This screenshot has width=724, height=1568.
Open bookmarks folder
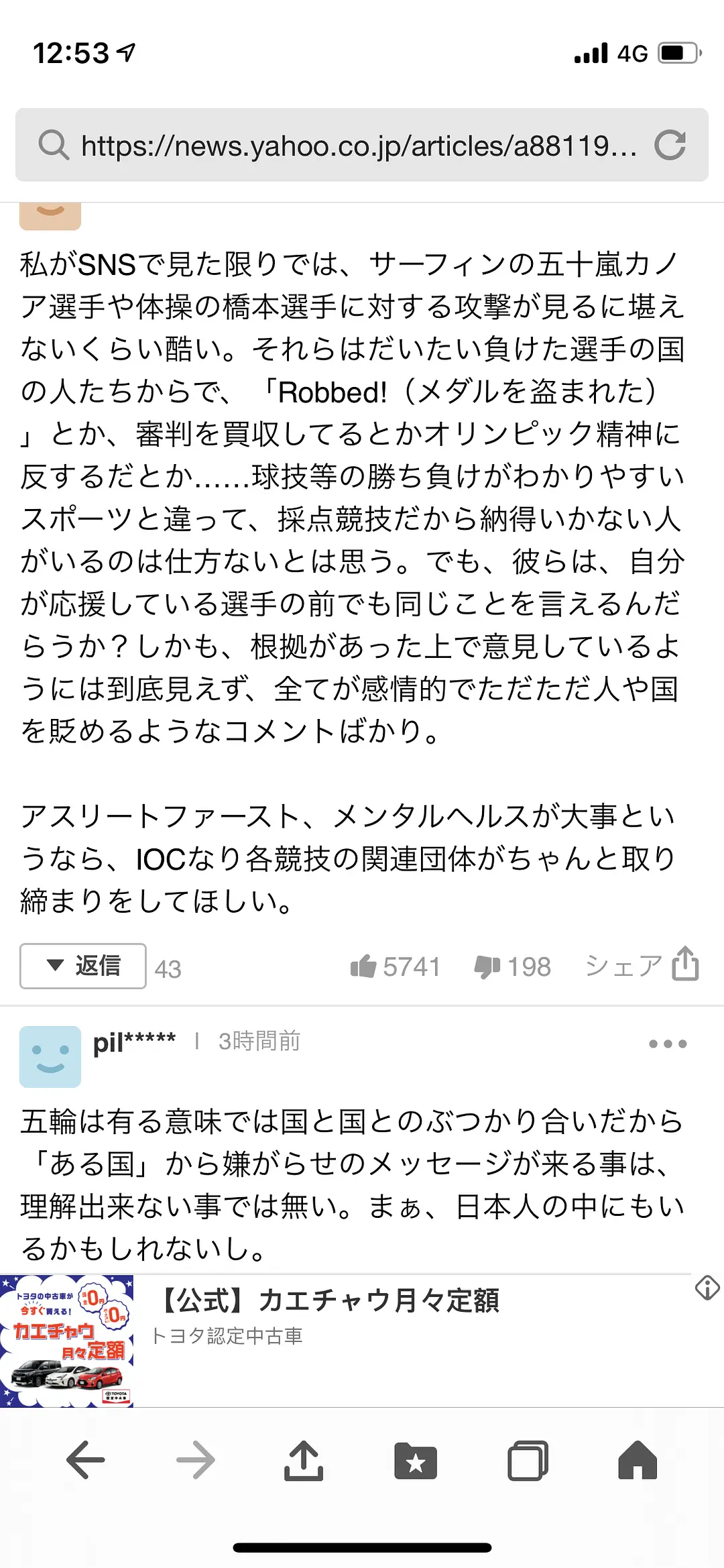tap(416, 1459)
